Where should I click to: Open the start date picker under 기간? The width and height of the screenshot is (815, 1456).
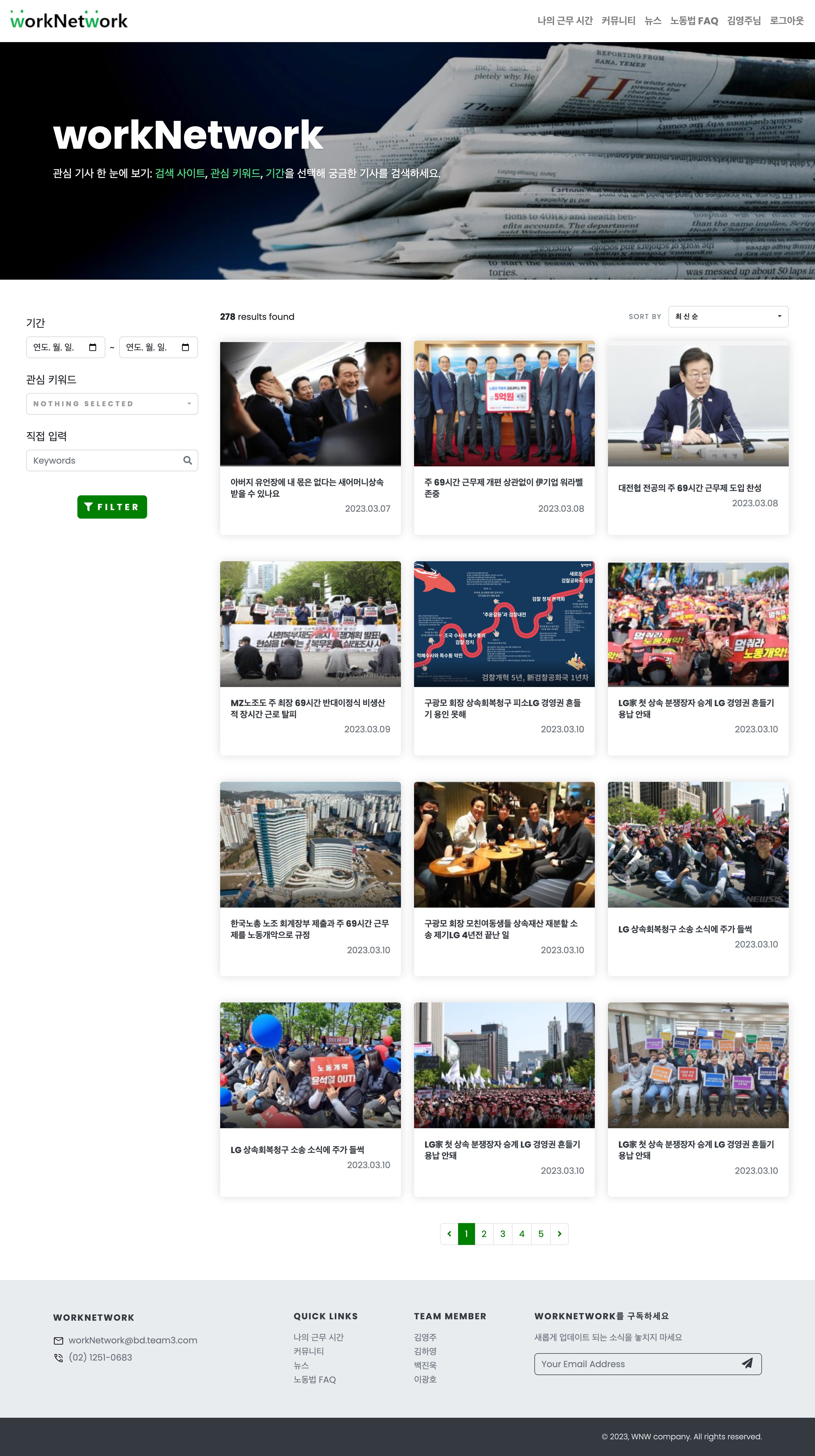point(66,347)
